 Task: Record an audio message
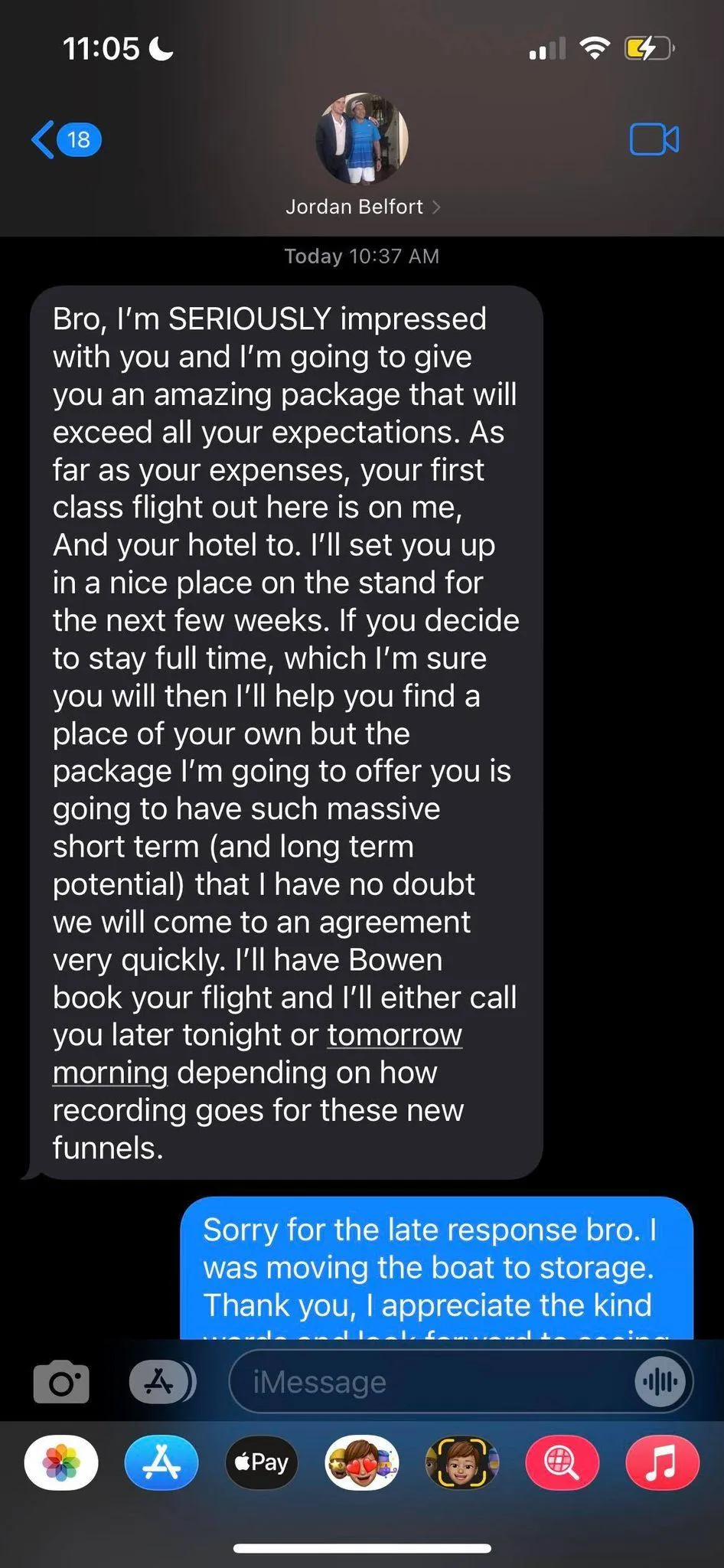(660, 1382)
